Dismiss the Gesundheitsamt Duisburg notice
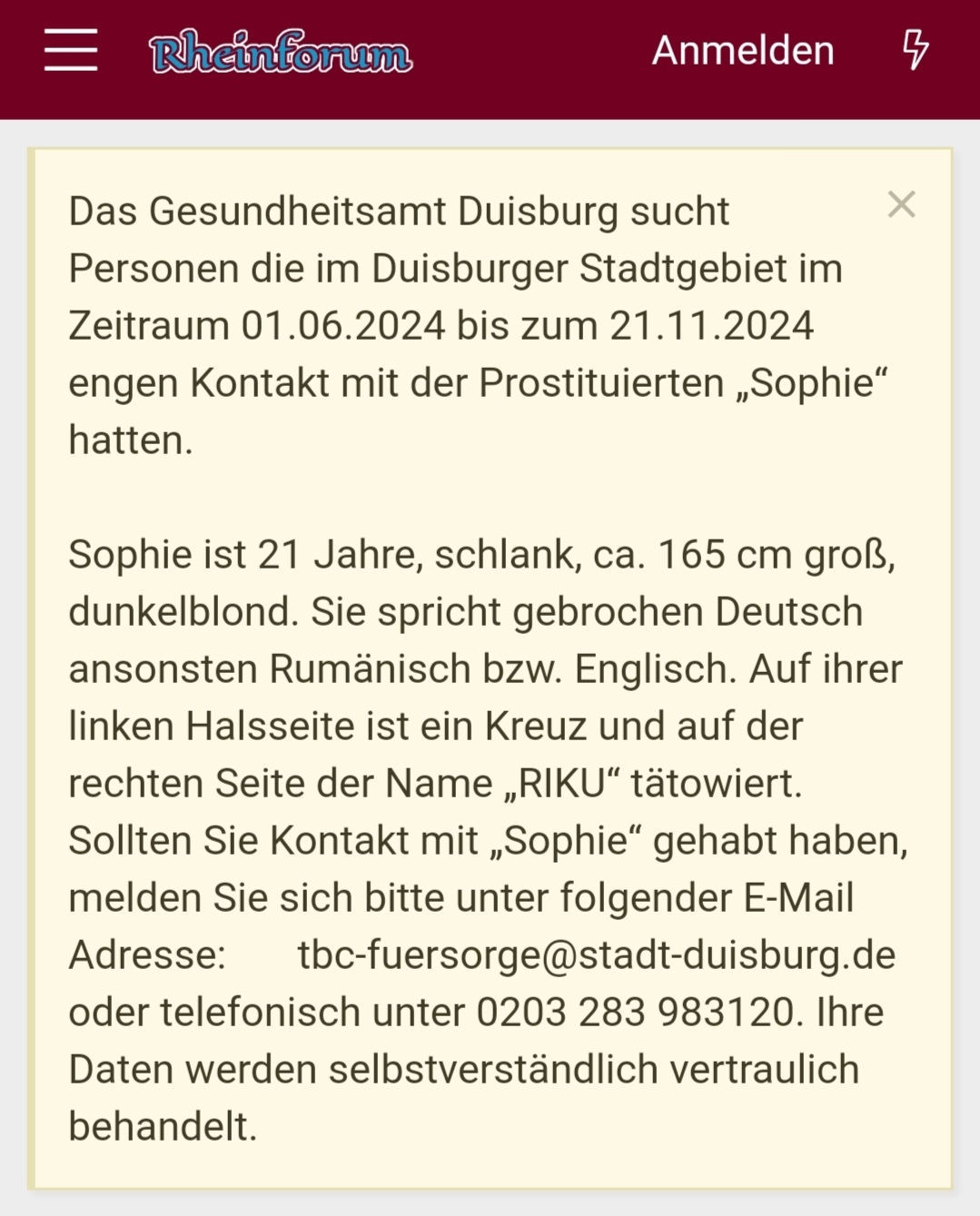 coord(901,205)
